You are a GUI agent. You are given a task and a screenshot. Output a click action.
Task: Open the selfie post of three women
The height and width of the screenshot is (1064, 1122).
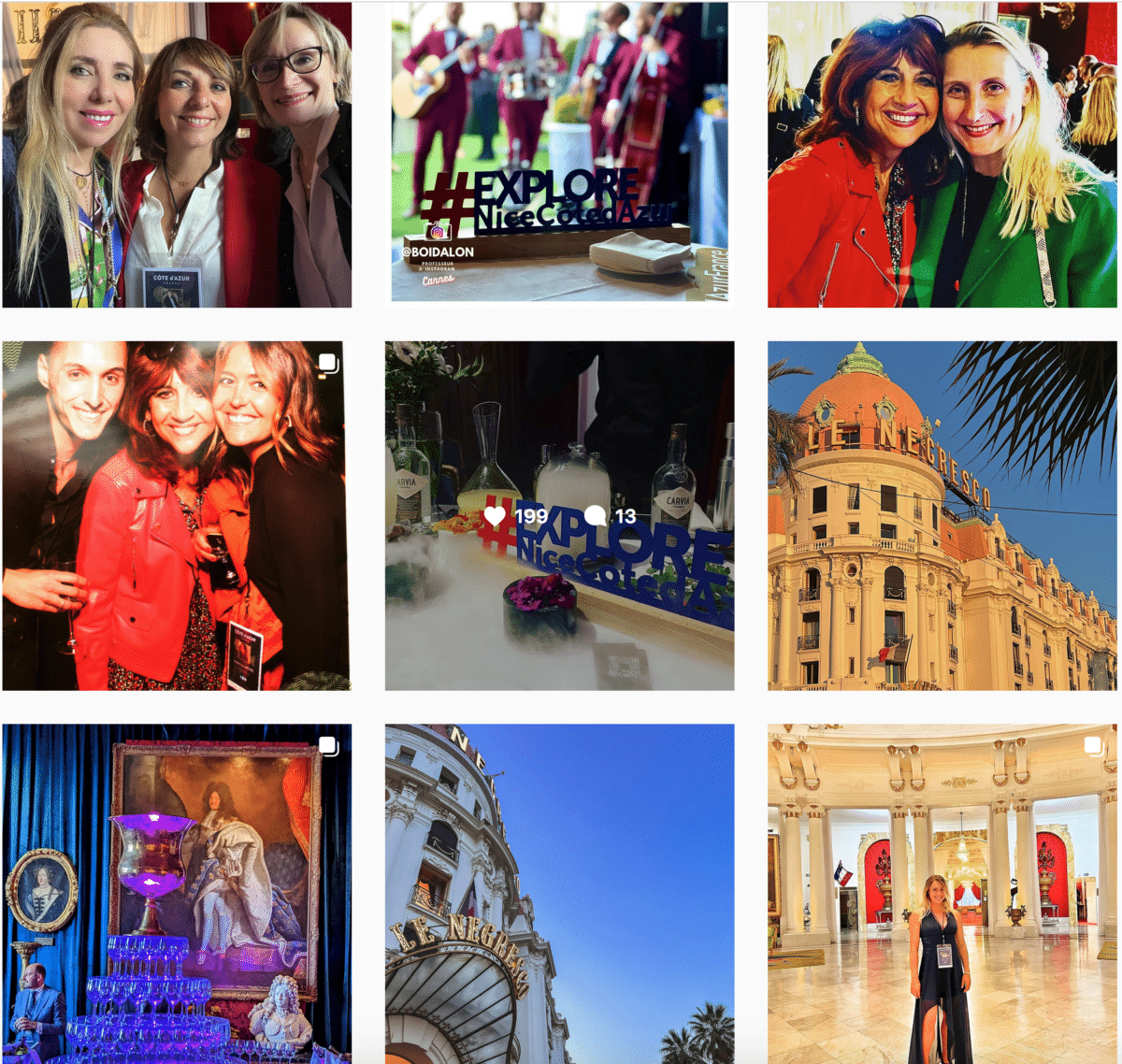click(x=177, y=154)
